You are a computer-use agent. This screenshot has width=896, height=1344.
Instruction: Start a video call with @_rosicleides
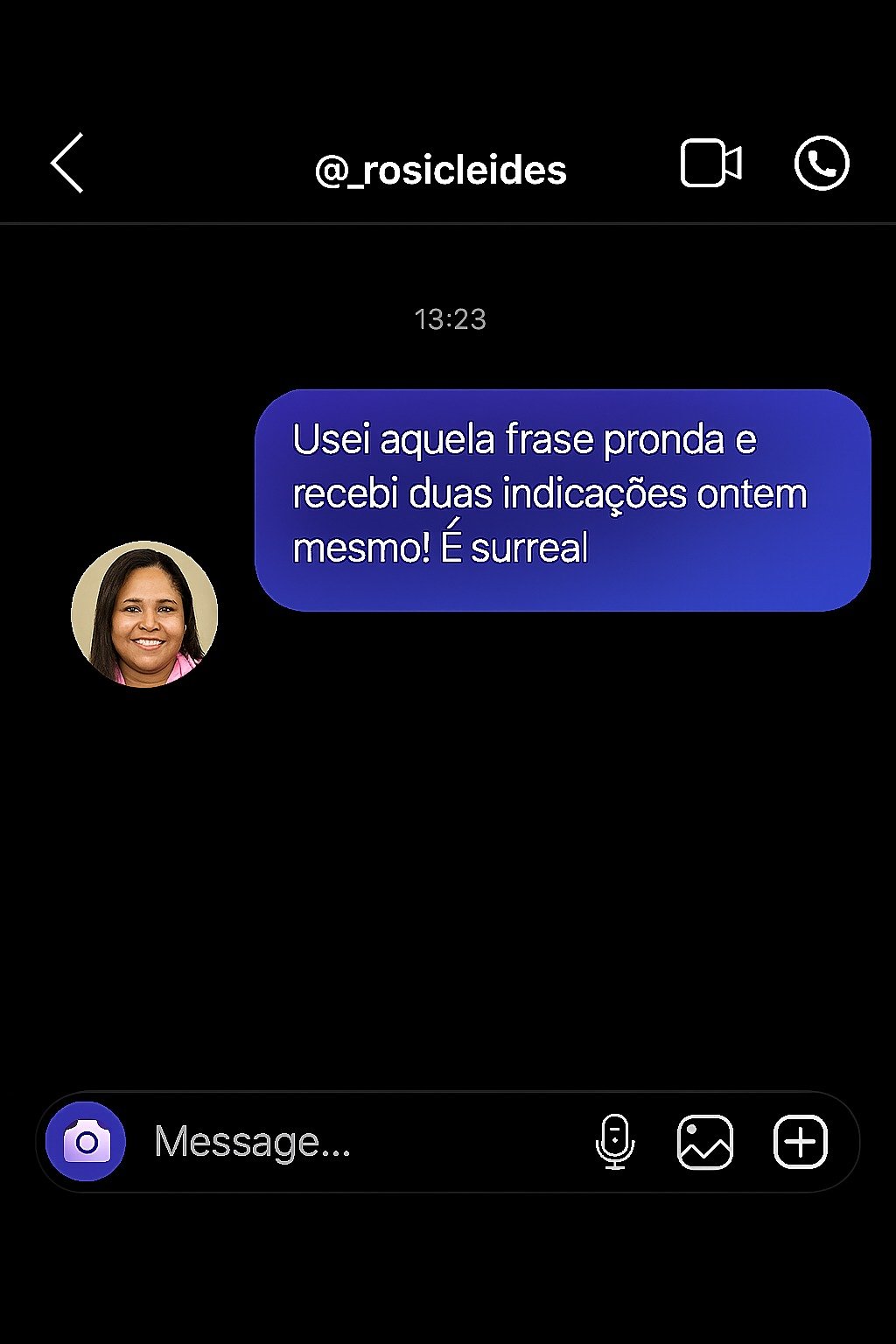coord(710,163)
